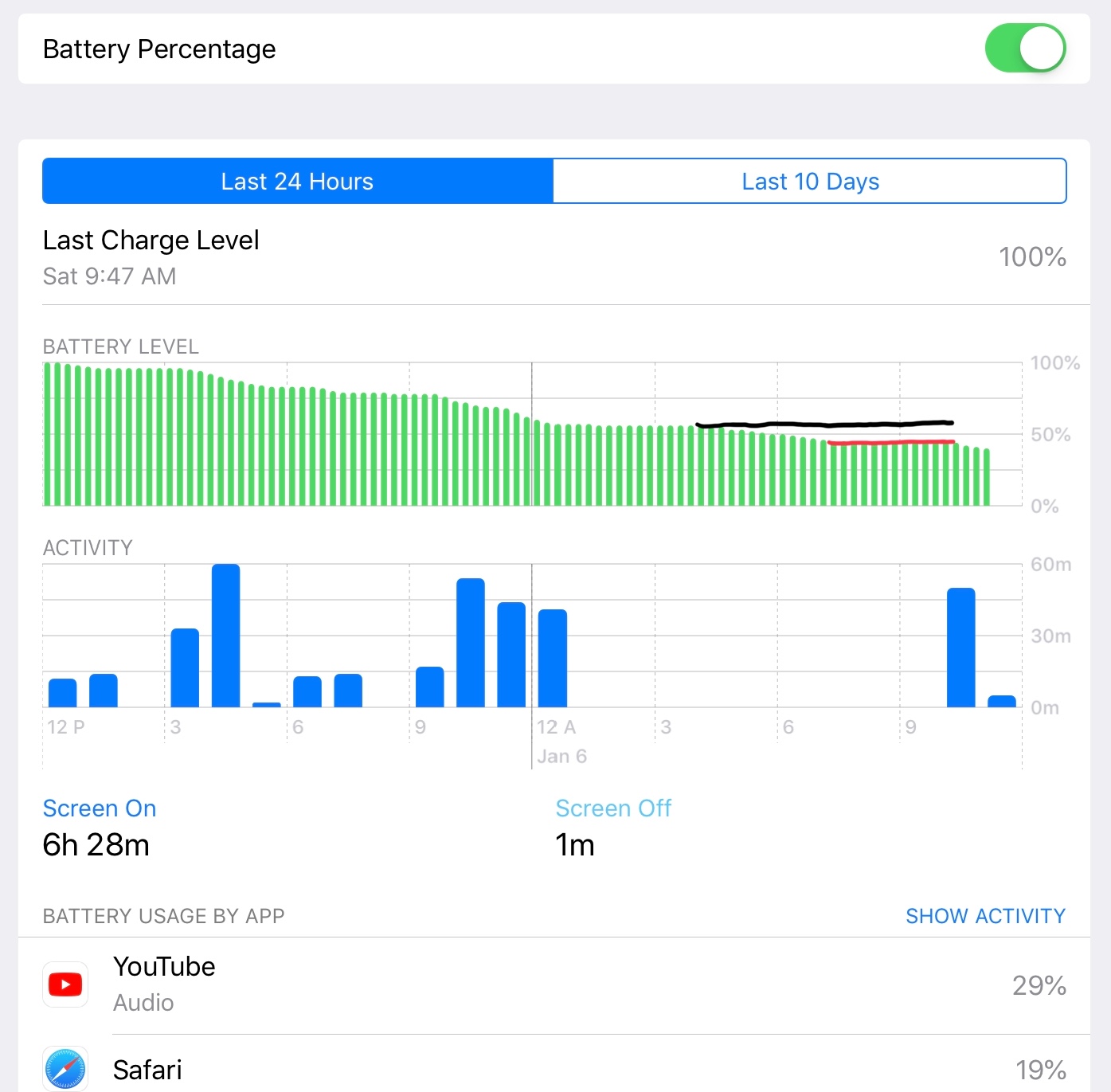Tap SHOW ACTIVITY link
The width and height of the screenshot is (1111, 1092).
(x=985, y=916)
